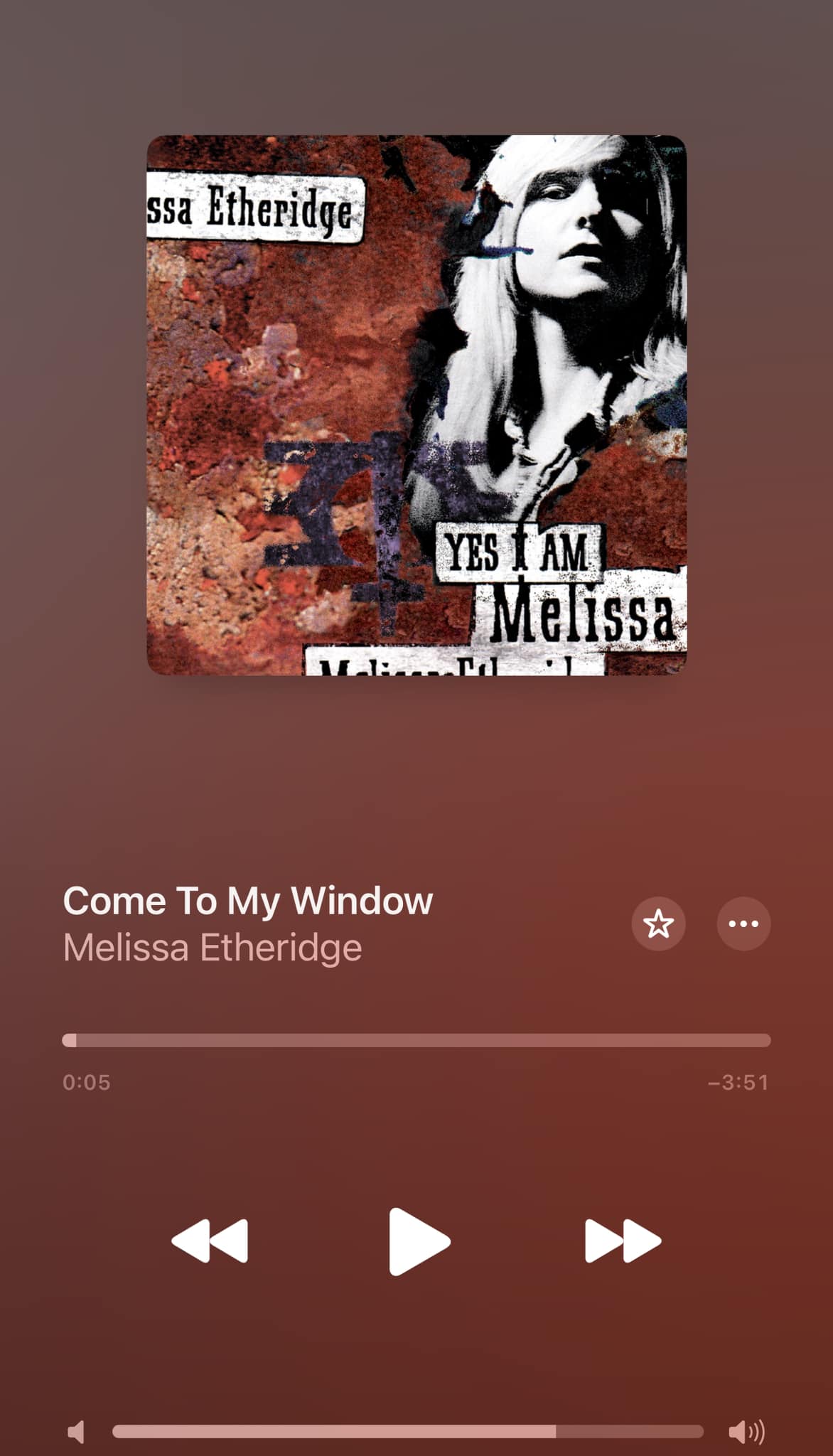Image resolution: width=833 pixels, height=1456 pixels.
Task: Skip back to the previous track
Action: (210, 1241)
